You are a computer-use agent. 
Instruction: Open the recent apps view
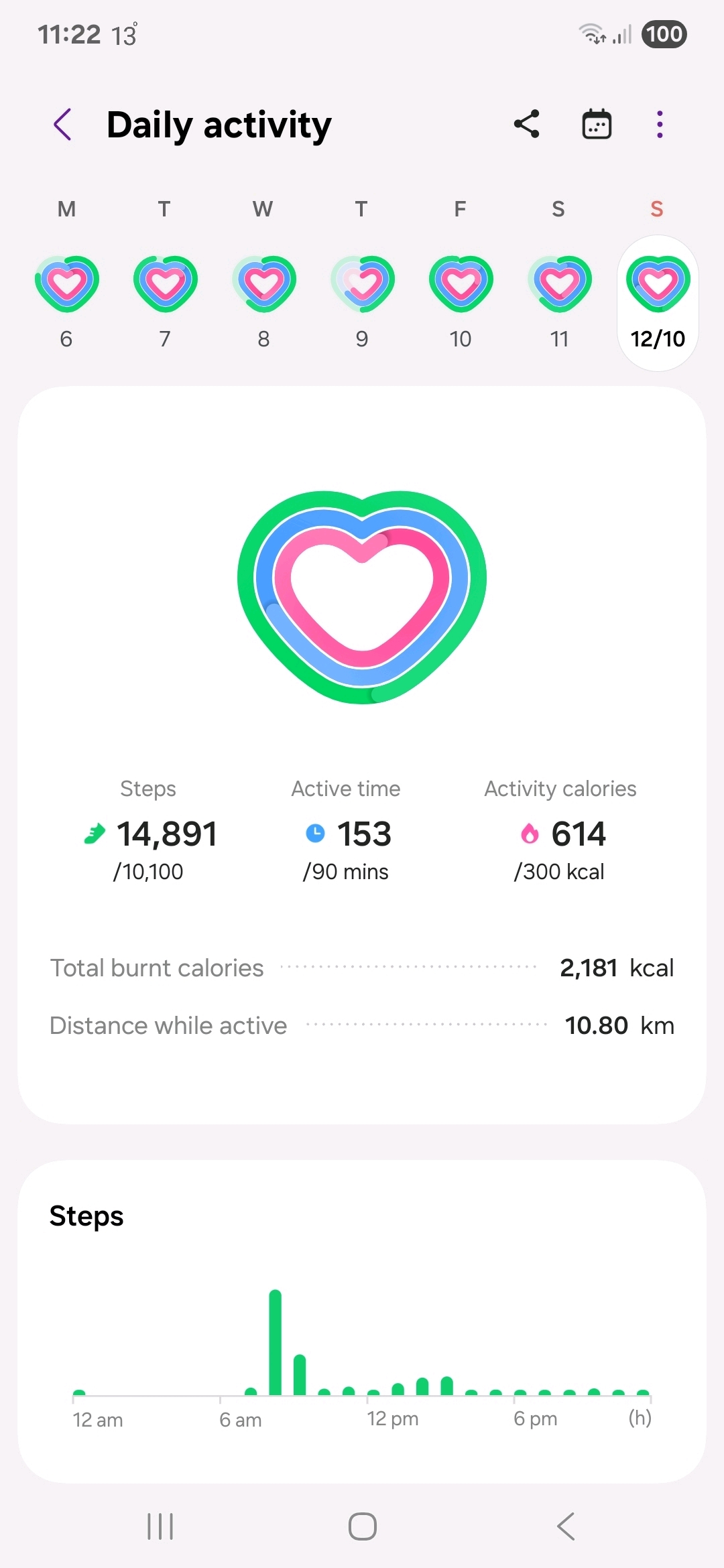(160, 1526)
